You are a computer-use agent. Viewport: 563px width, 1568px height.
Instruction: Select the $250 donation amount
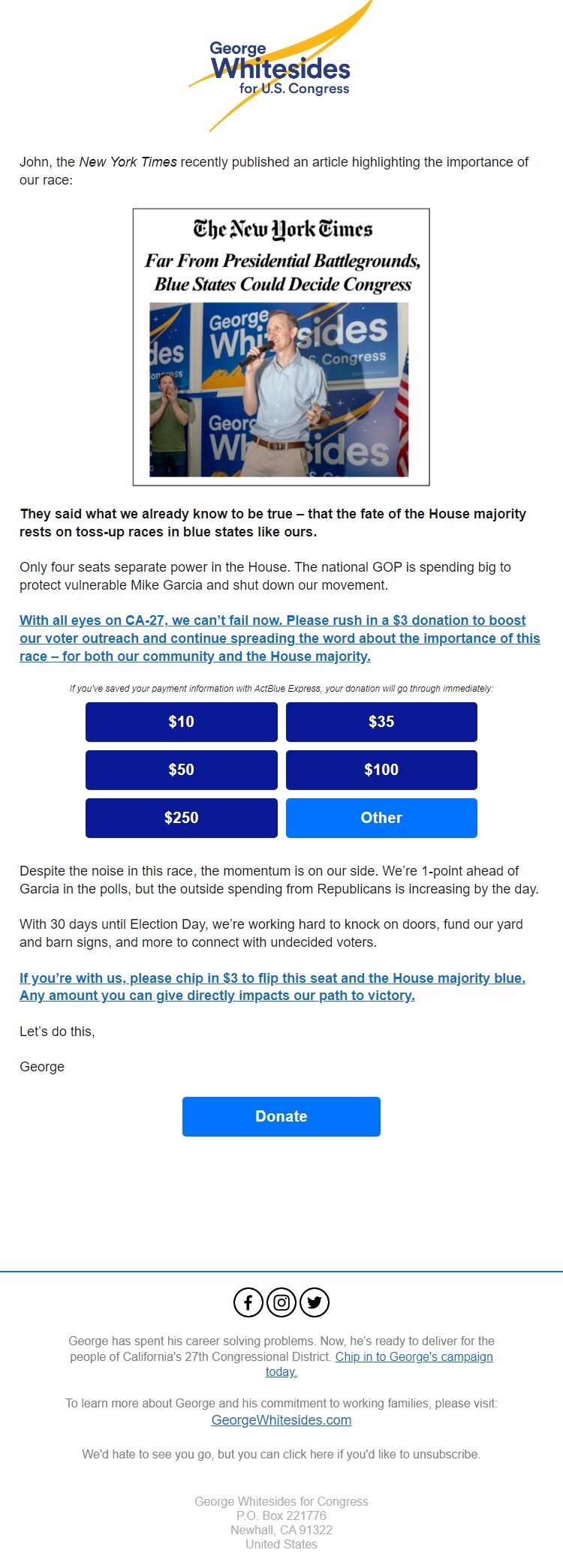tap(181, 818)
